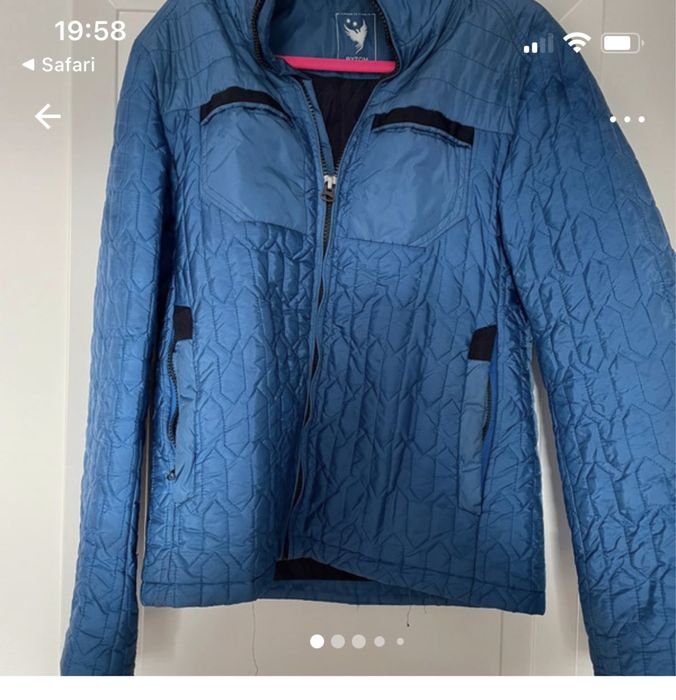The width and height of the screenshot is (676, 700).
Task: Jump to the second photo dot
Action: [x=338, y=641]
